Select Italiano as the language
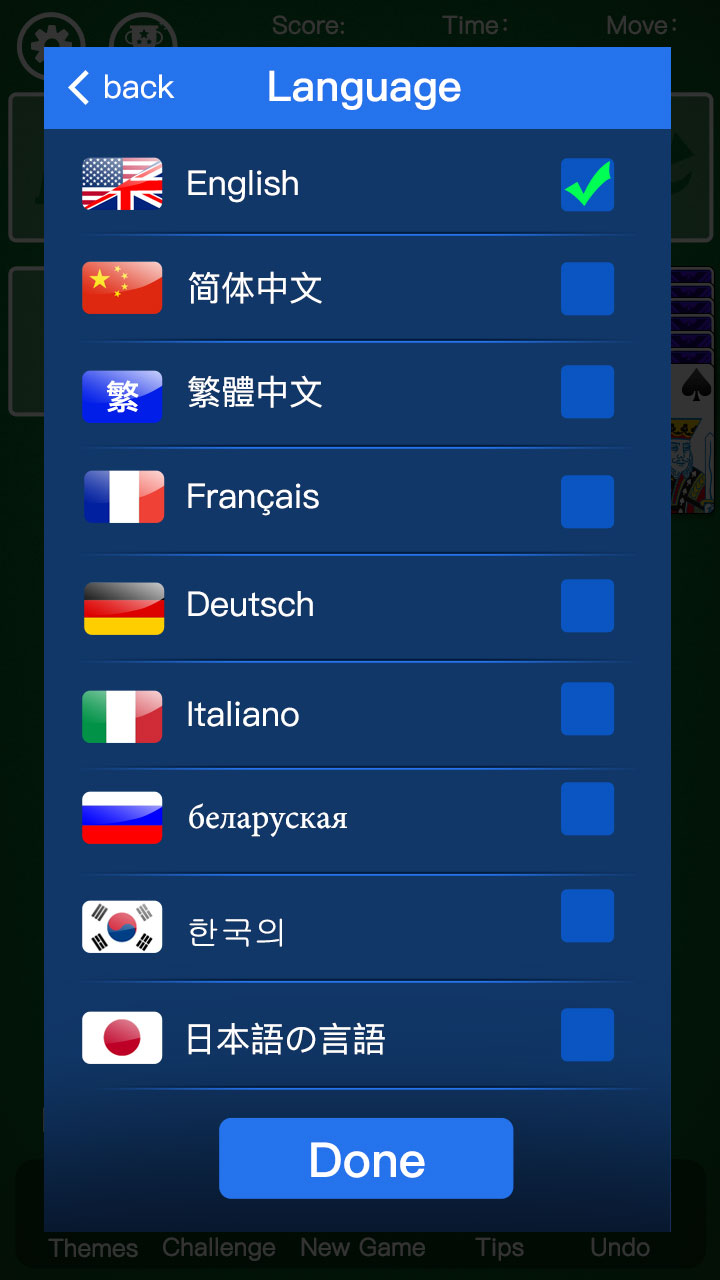This screenshot has height=1280, width=720. [587, 709]
